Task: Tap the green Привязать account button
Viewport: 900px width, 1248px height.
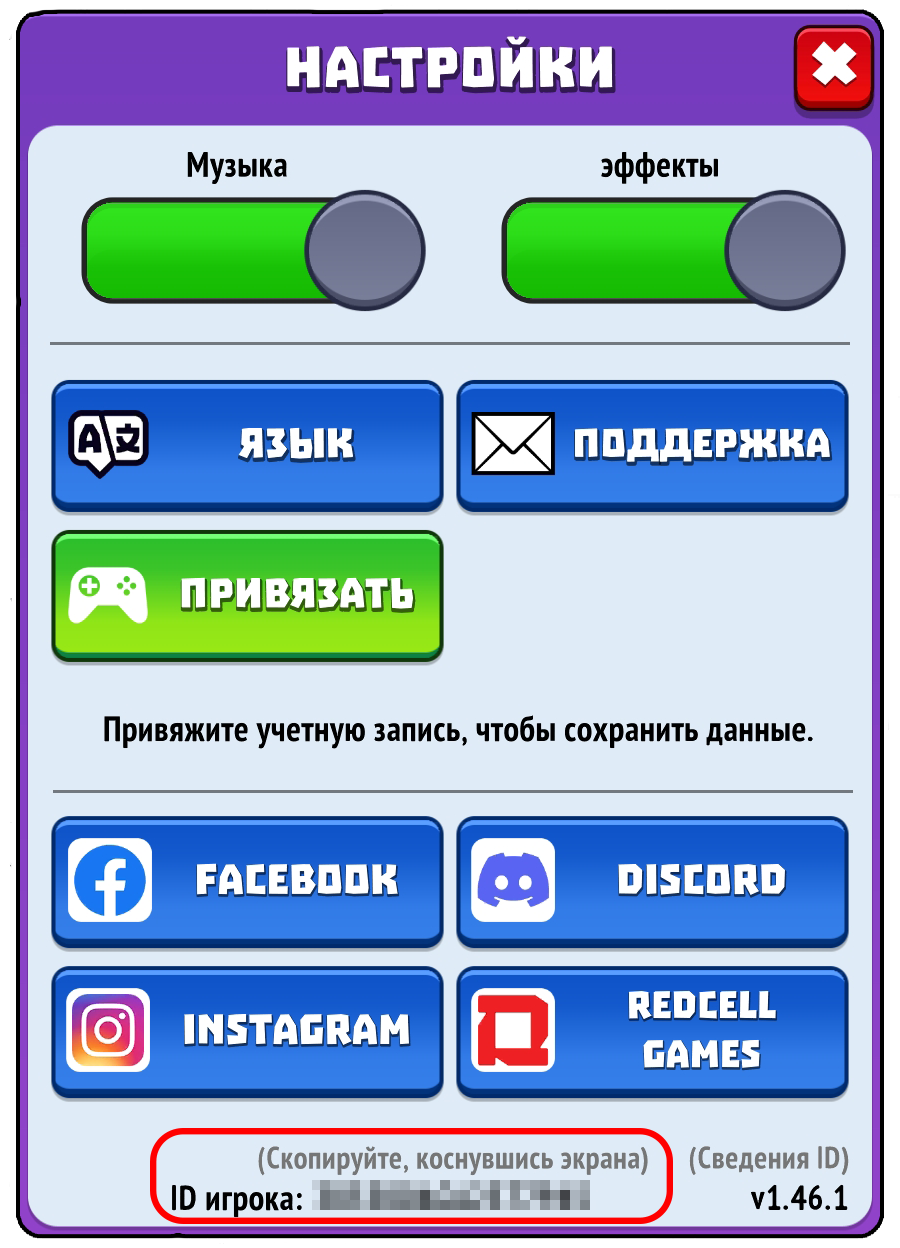Action: tap(247, 594)
